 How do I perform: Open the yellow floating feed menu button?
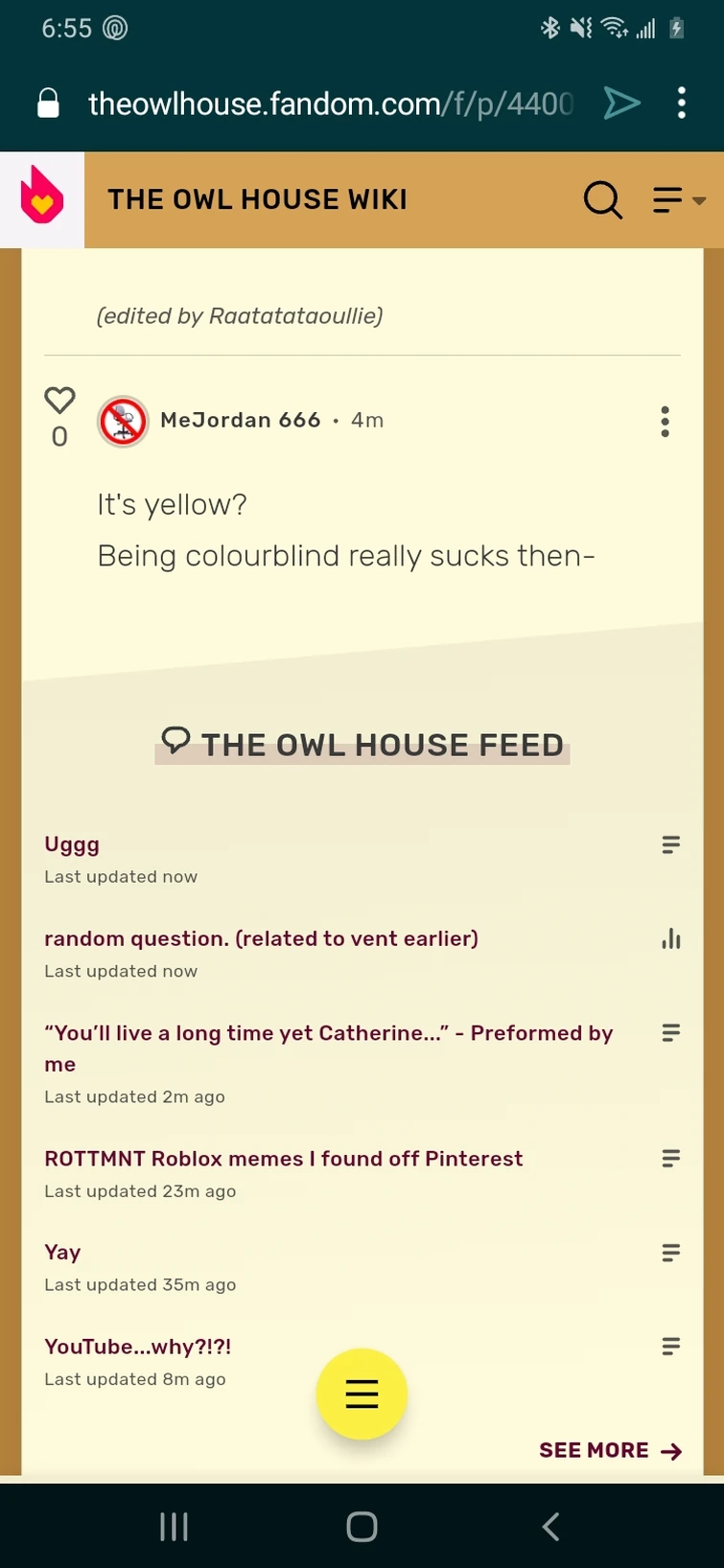[x=362, y=1395]
